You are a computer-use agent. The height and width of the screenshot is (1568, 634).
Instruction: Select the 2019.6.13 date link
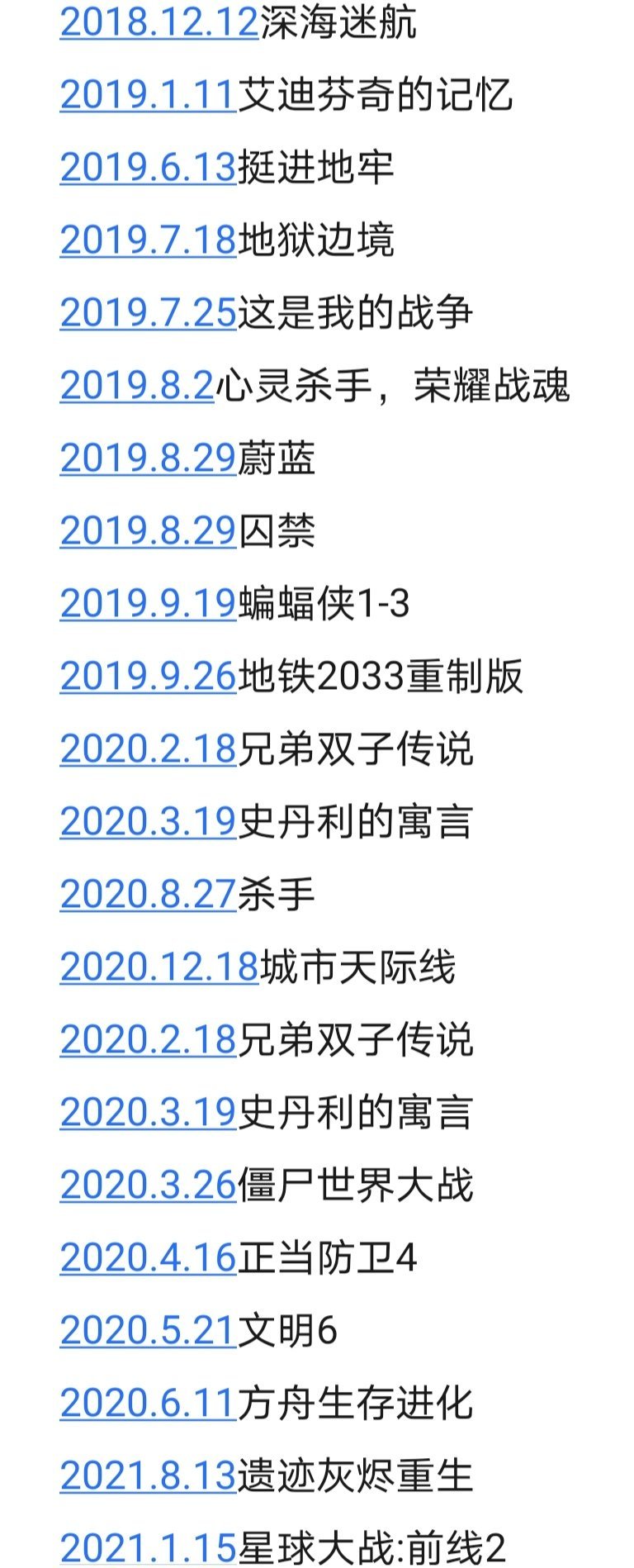click(x=149, y=168)
